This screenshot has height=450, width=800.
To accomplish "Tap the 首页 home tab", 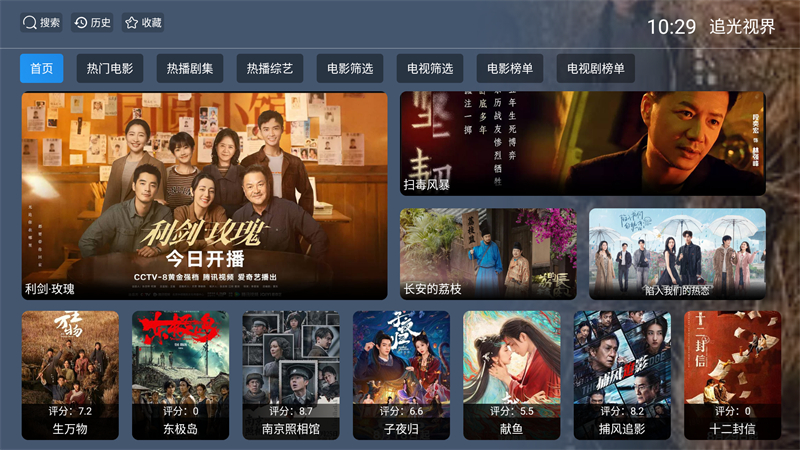I will pyautogui.click(x=42, y=68).
